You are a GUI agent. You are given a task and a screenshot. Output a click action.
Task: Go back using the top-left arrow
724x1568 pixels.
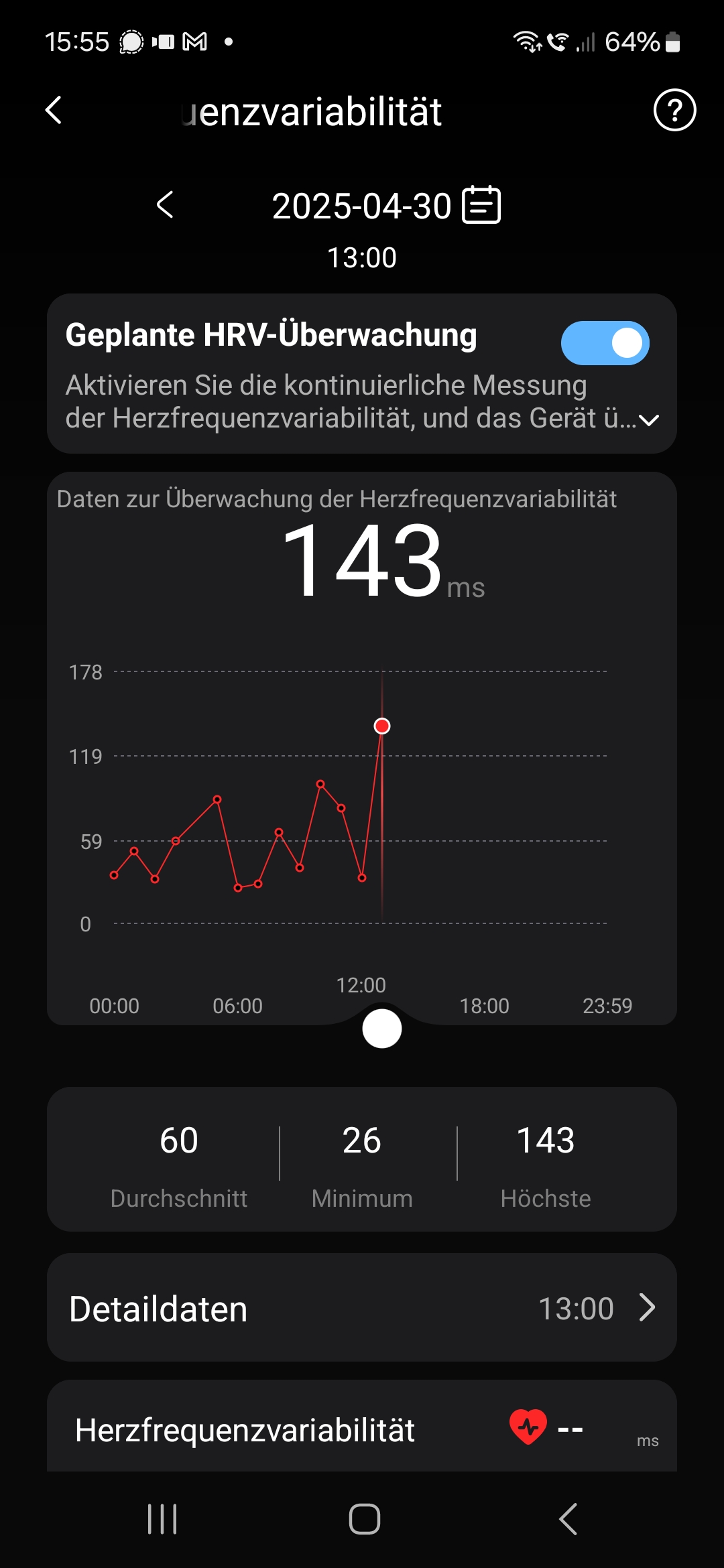54,111
